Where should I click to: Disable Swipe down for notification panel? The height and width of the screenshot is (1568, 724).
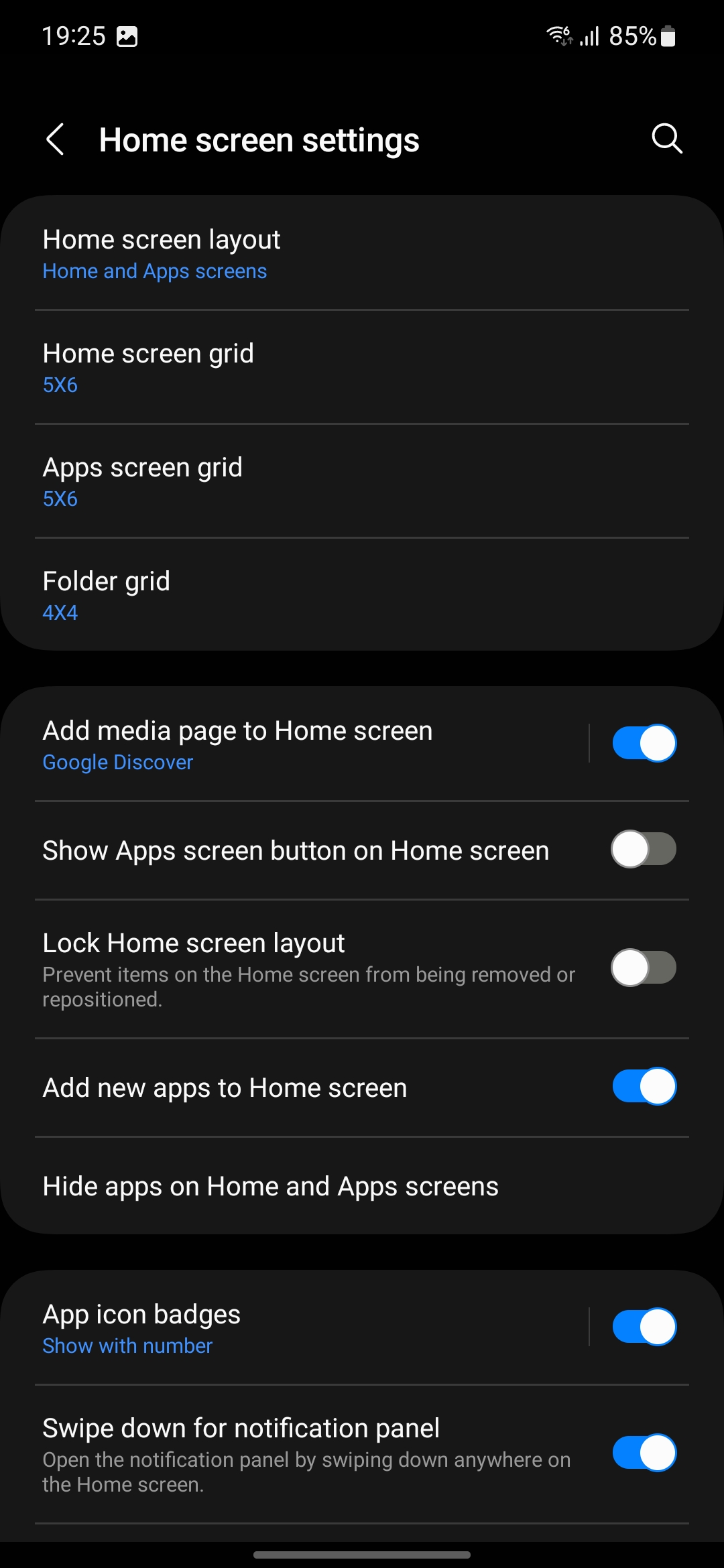(644, 1453)
